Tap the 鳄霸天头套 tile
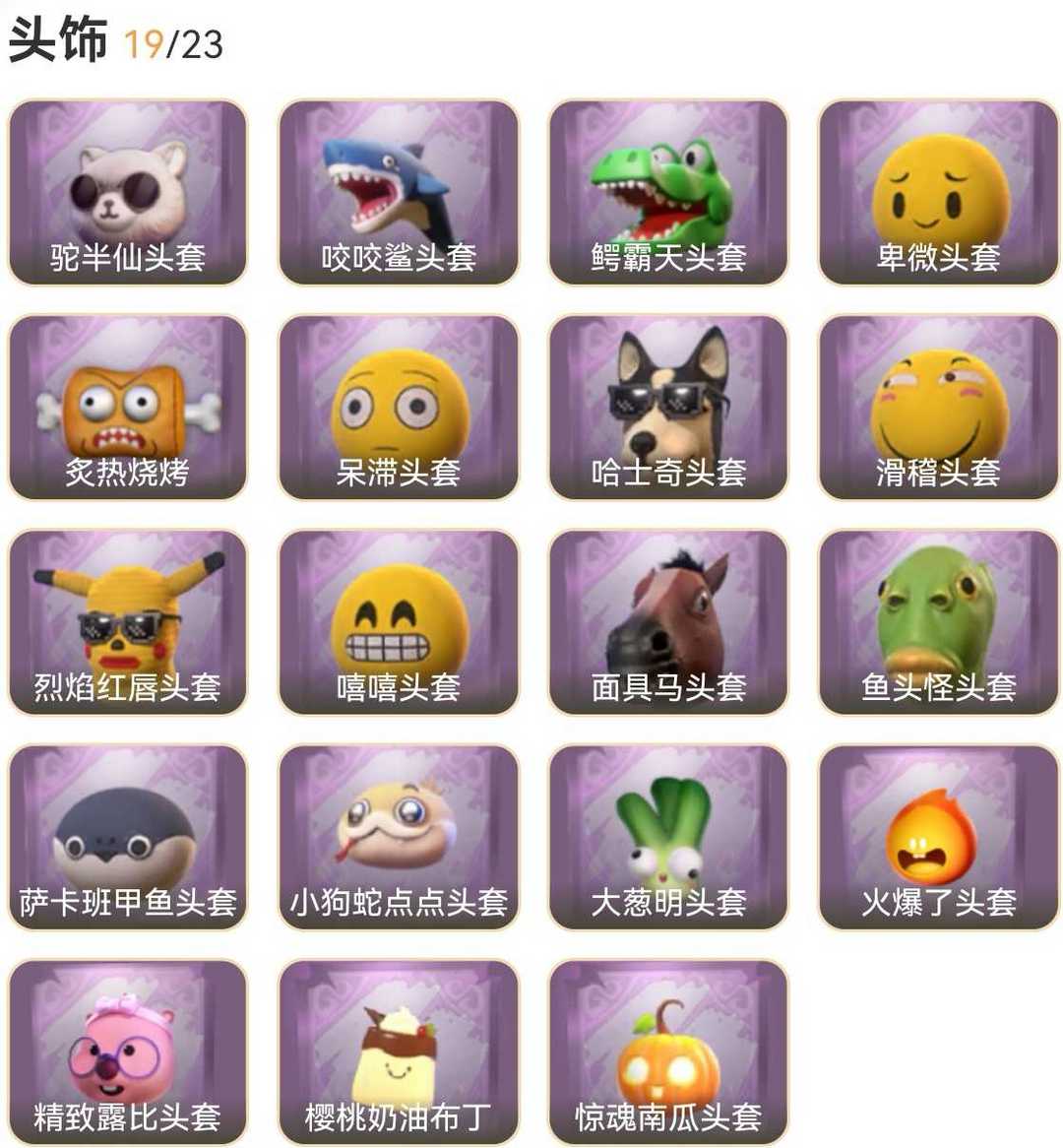This screenshot has height=1148, width=1063. coord(668,193)
